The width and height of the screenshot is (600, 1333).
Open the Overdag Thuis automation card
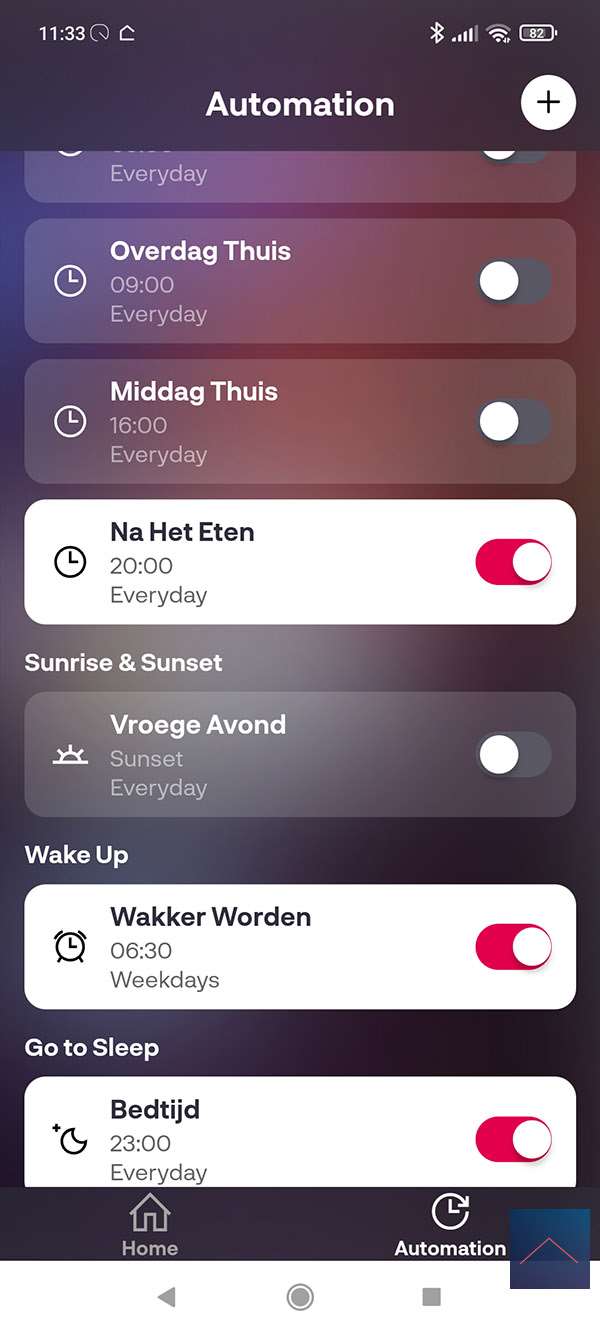coord(250,282)
